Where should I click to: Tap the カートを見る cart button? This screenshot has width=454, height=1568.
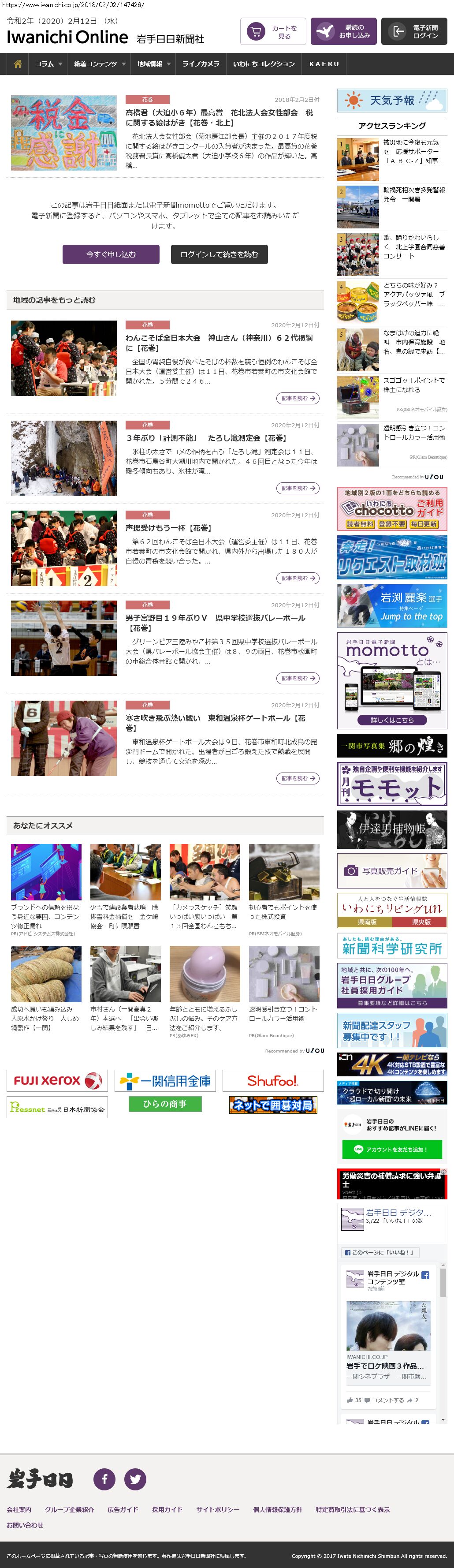[273, 32]
